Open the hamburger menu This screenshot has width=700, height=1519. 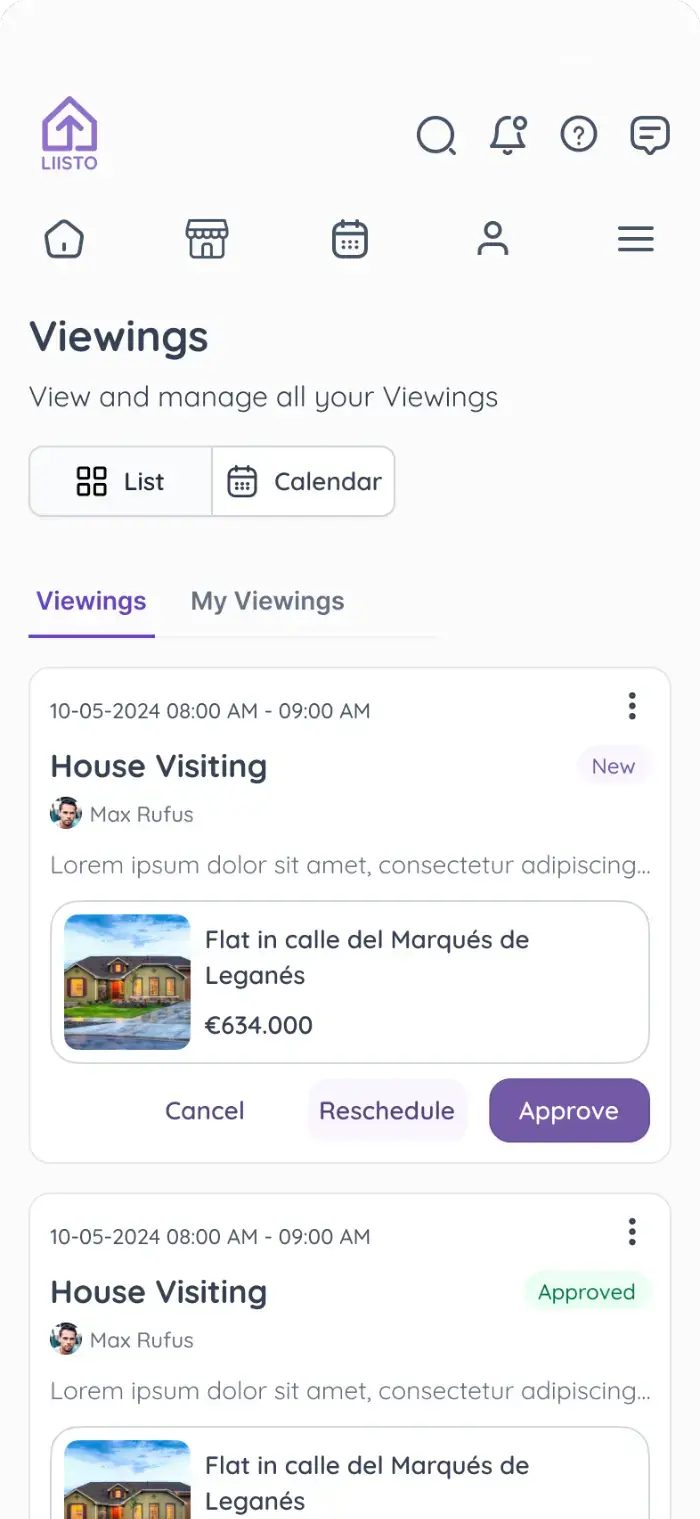(636, 240)
